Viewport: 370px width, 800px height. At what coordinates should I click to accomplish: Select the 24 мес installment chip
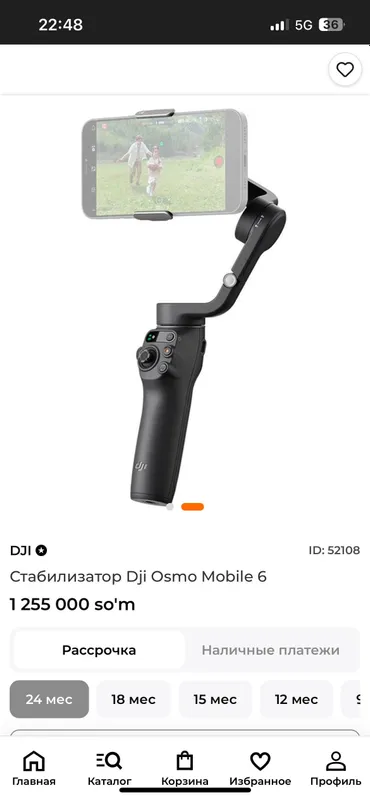(49, 699)
